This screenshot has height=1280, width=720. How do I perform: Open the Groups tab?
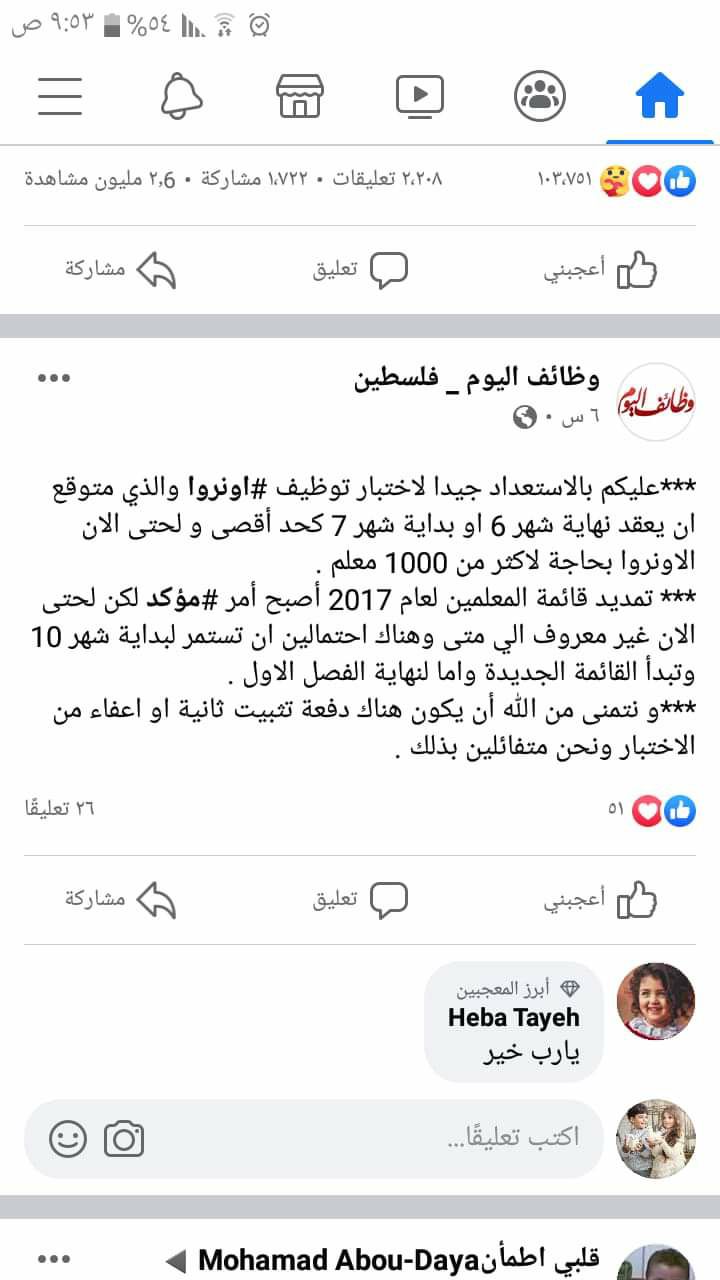click(x=540, y=97)
